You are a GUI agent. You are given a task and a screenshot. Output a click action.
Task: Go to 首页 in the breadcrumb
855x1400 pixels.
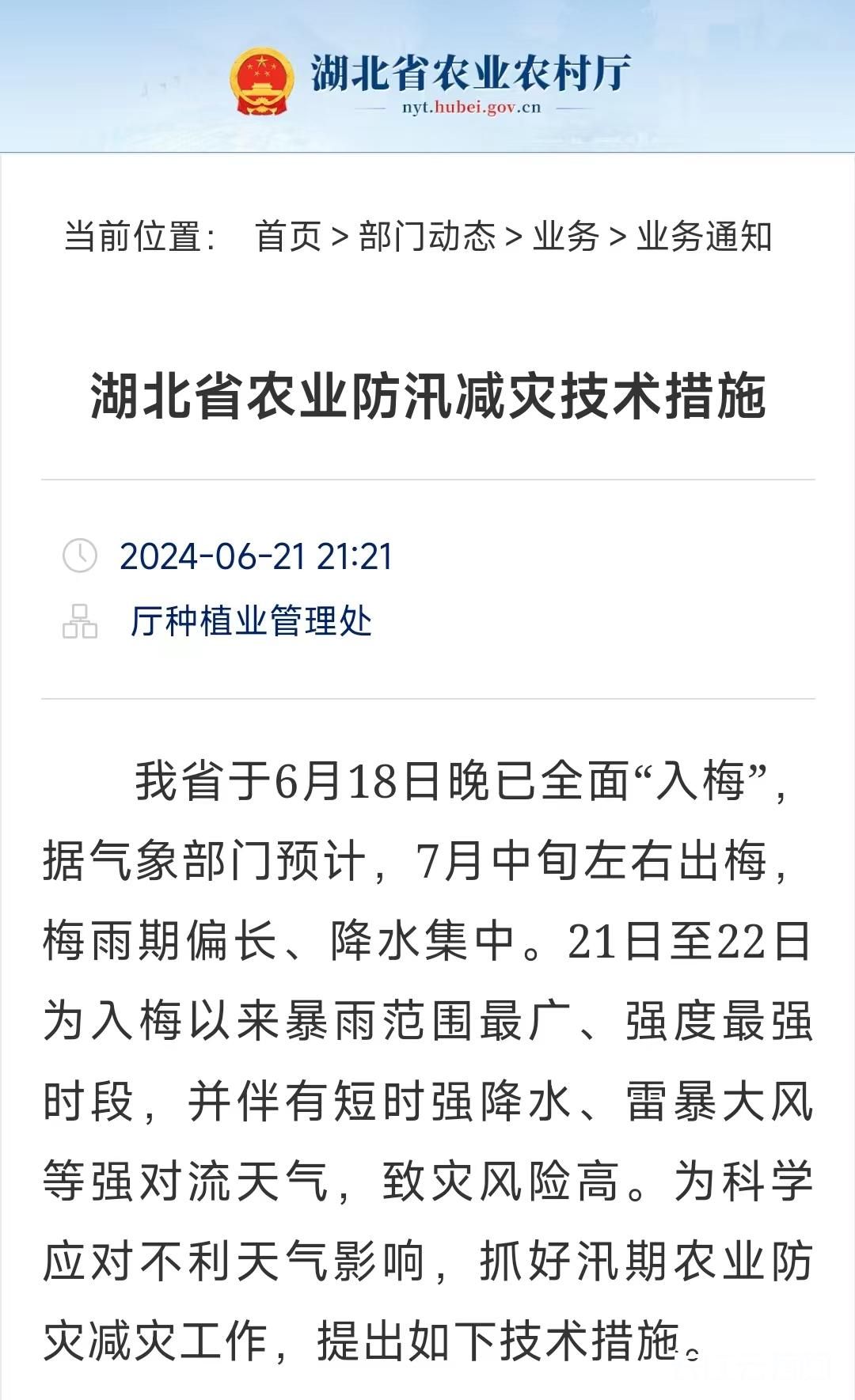click(287, 237)
